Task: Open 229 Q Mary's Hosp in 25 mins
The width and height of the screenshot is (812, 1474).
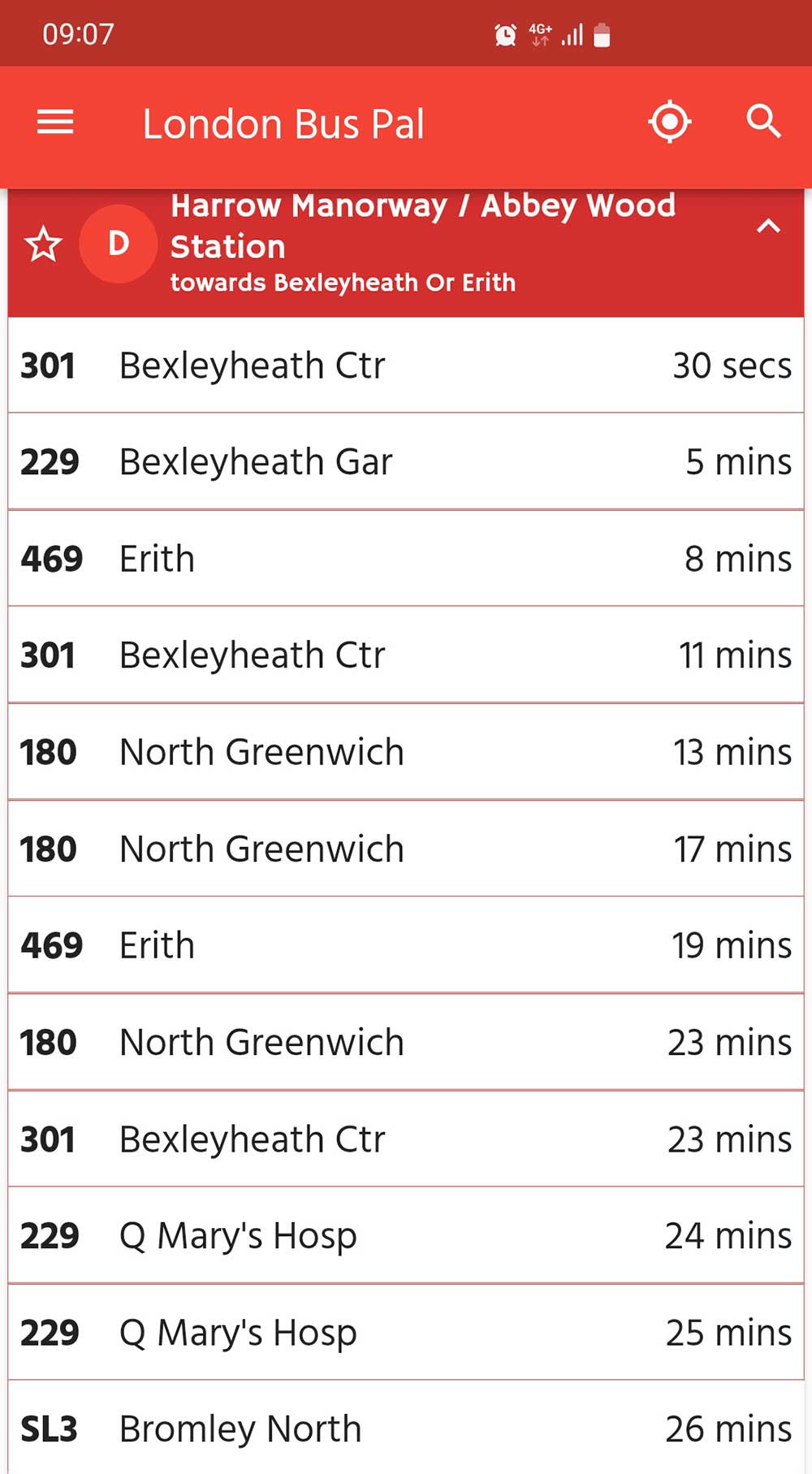Action: click(x=406, y=1332)
